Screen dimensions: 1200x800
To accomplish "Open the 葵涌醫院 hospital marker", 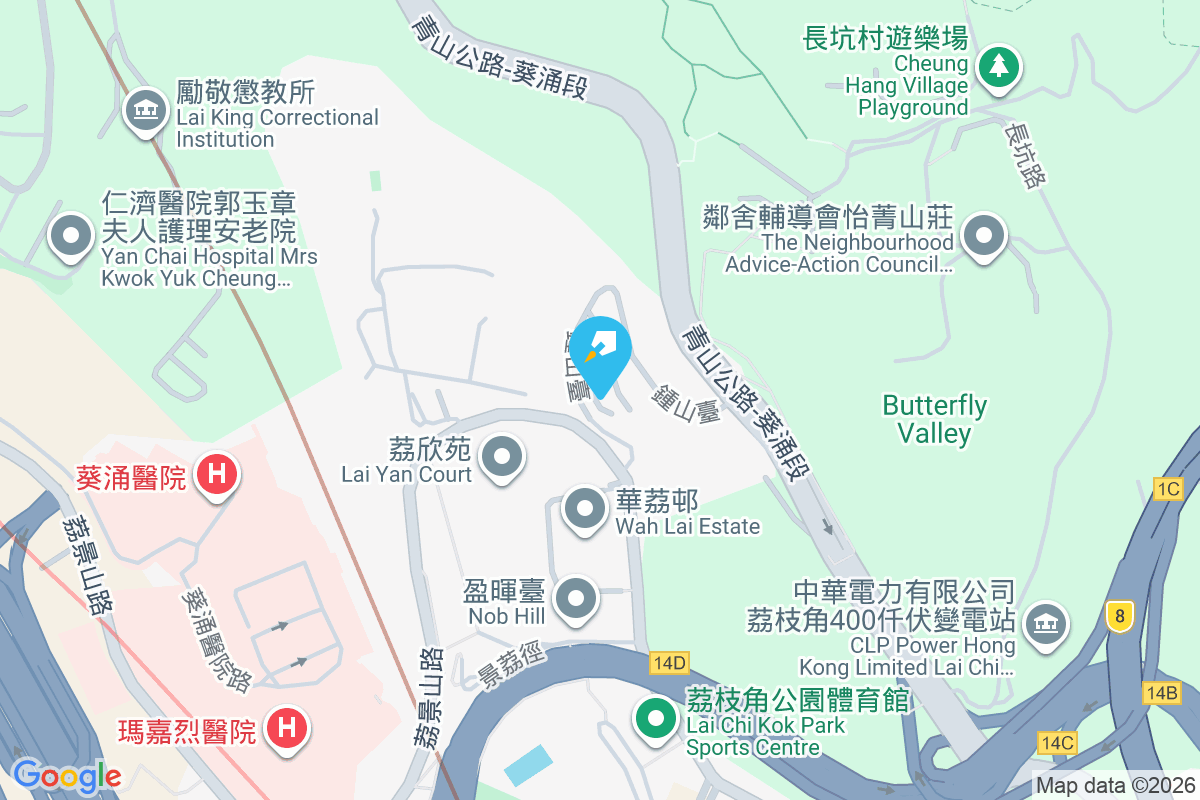I will (x=217, y=475).
